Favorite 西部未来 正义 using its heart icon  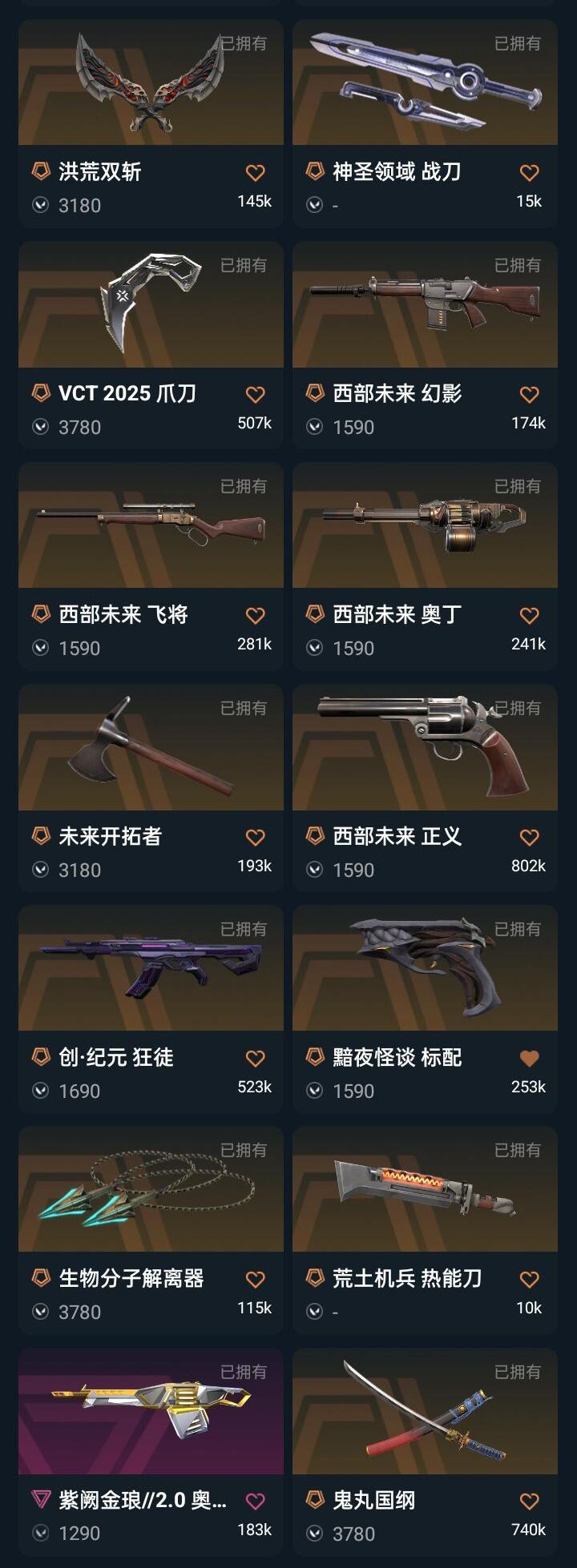pos(529,836)
